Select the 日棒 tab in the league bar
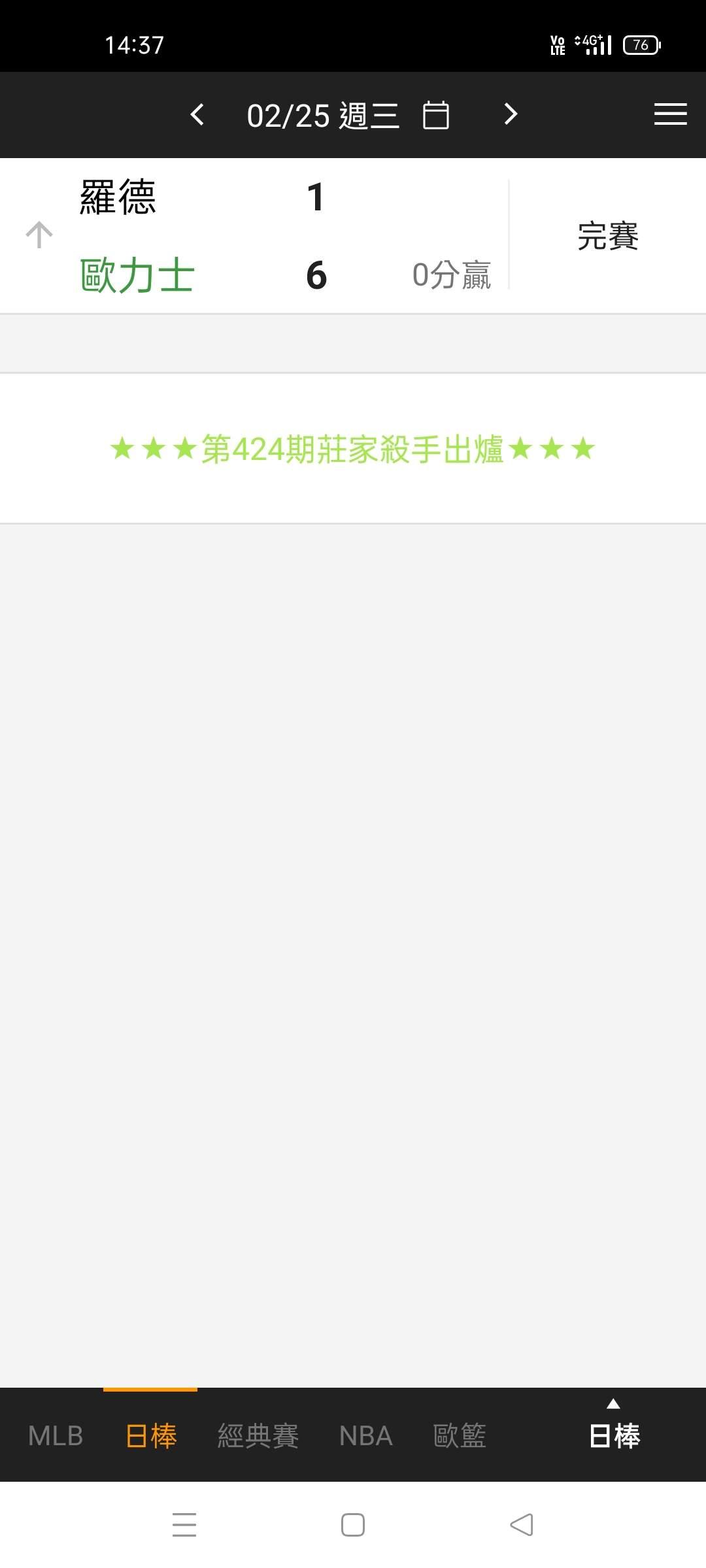The height and width of the screenshot is (1568, 706). coord(150,1436)
